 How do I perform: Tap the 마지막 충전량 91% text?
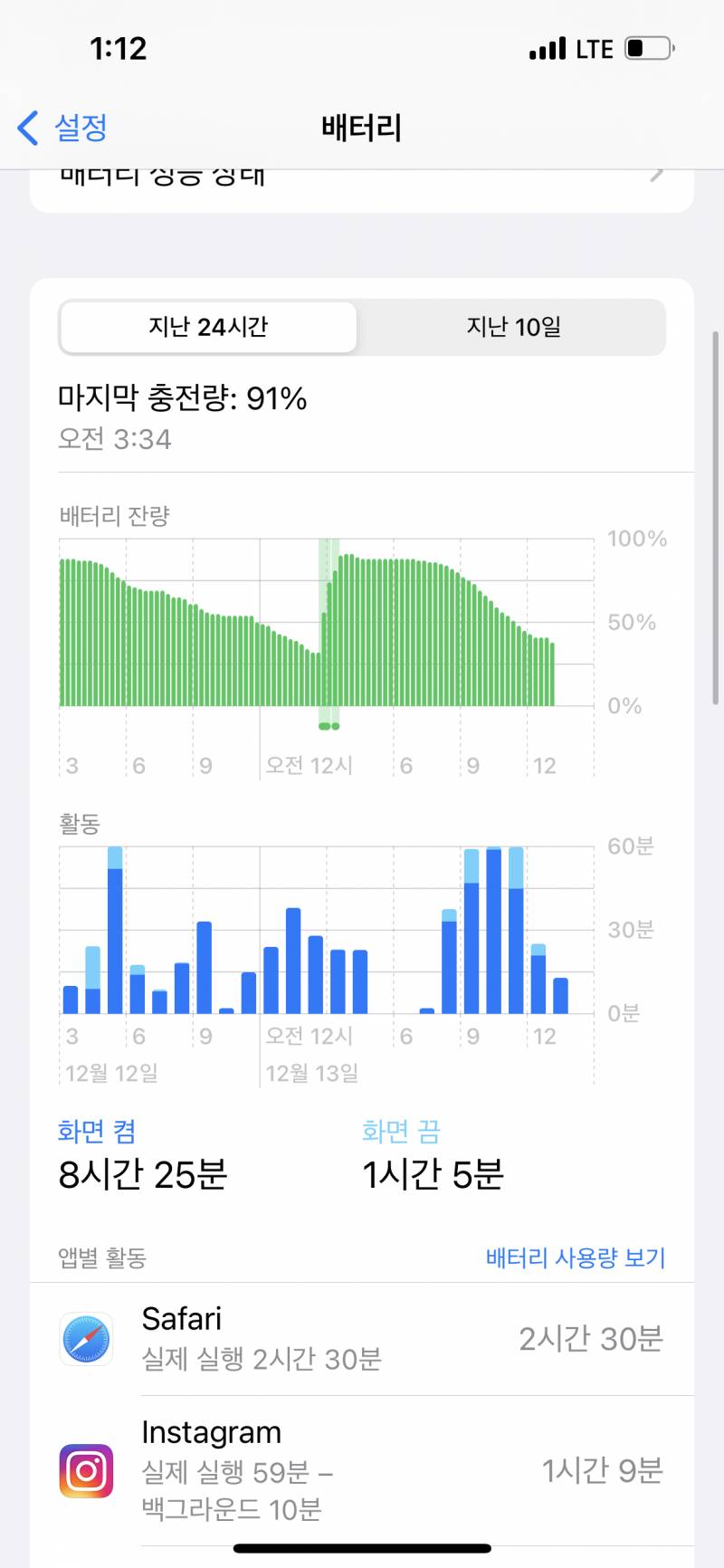pyautogui.click(x=181, y=398)
